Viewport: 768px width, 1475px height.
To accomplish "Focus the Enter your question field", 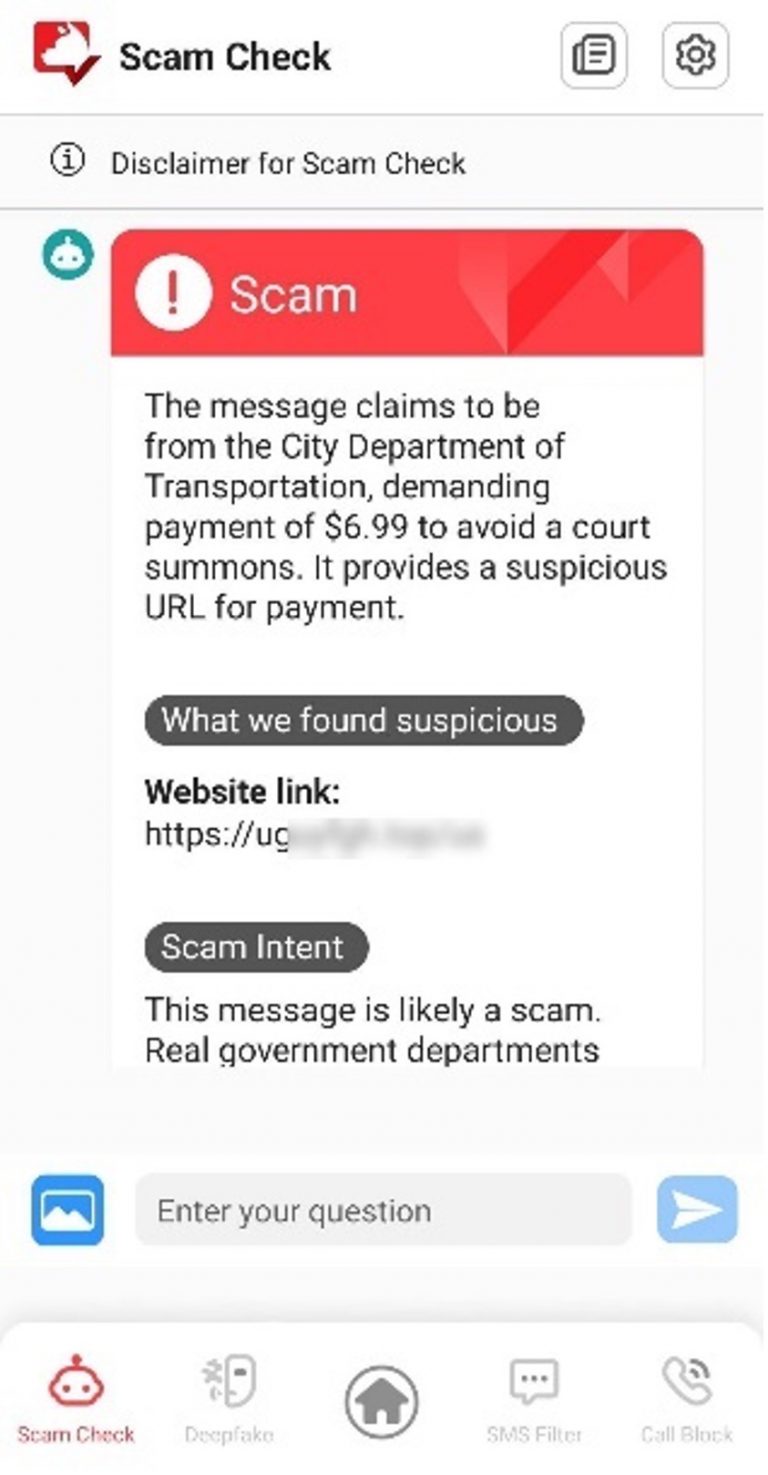I will coord(383,1210).
